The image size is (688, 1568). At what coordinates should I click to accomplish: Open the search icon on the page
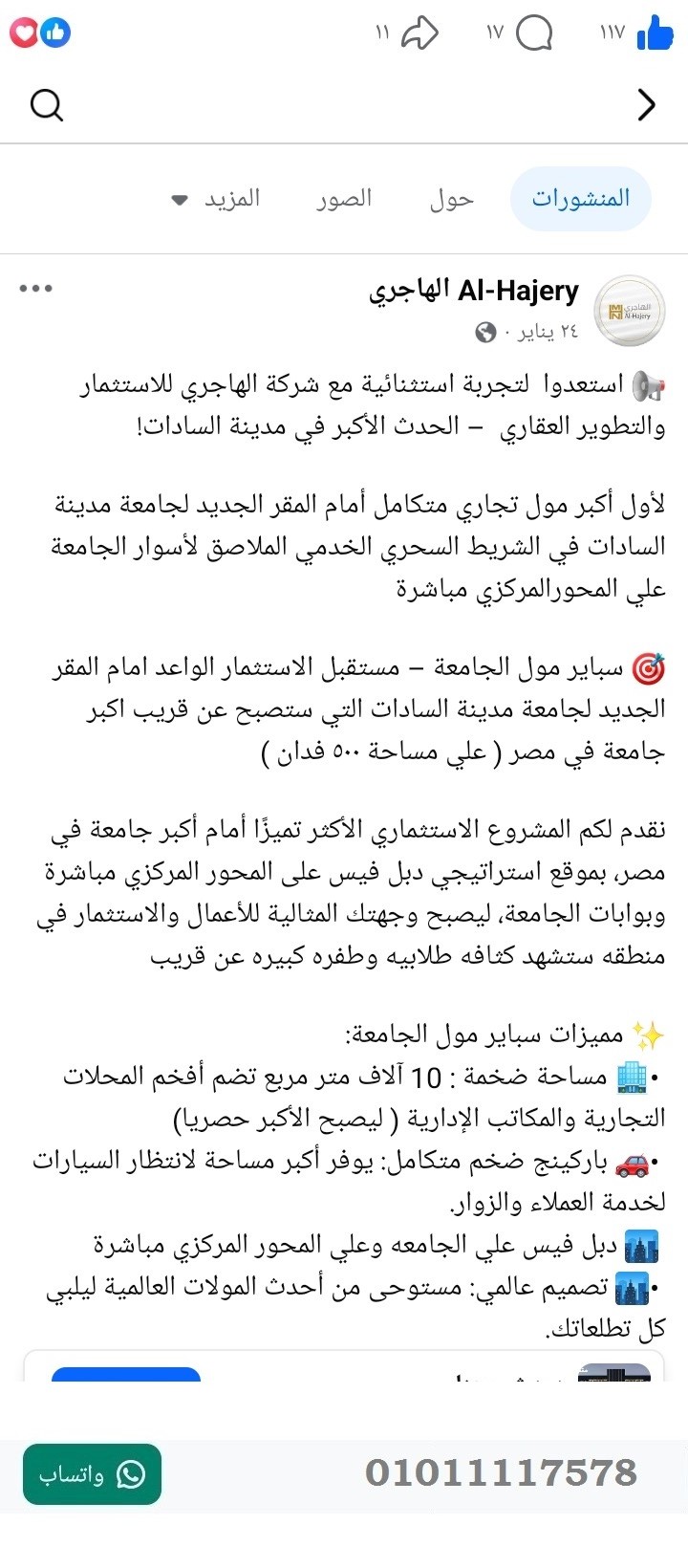click(x=46, y=104)
